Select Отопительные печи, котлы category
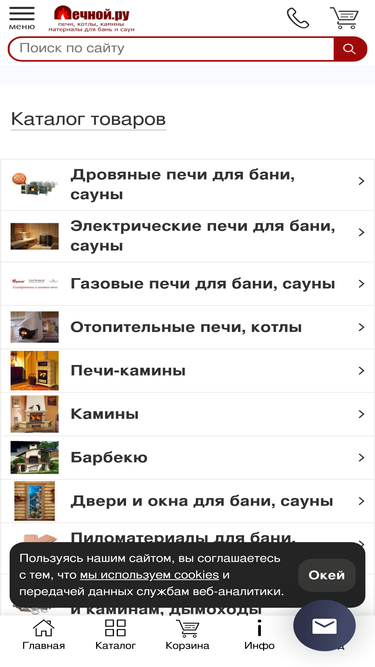 (x=188, y=327)
